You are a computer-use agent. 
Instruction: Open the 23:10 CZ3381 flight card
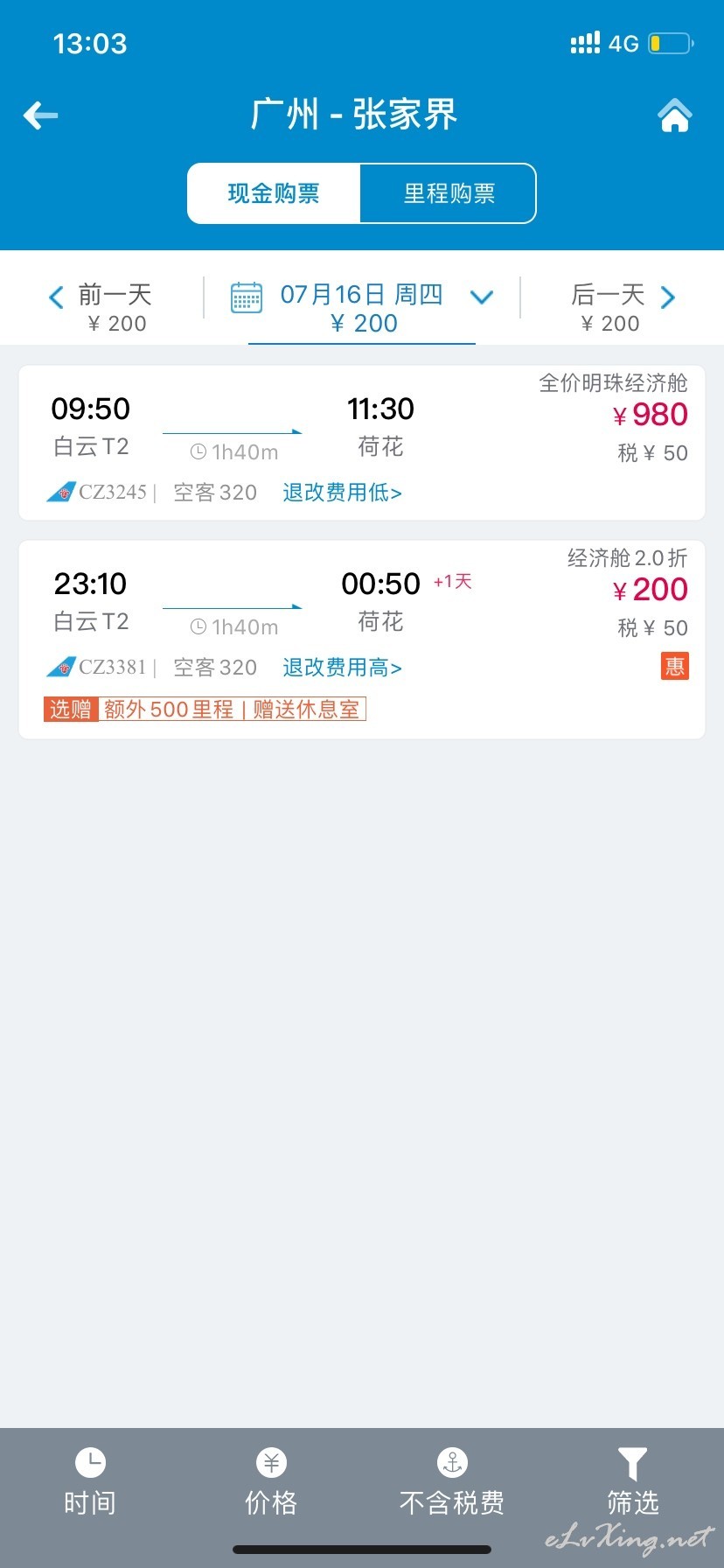pyautogui.click(x=362, y=640)
